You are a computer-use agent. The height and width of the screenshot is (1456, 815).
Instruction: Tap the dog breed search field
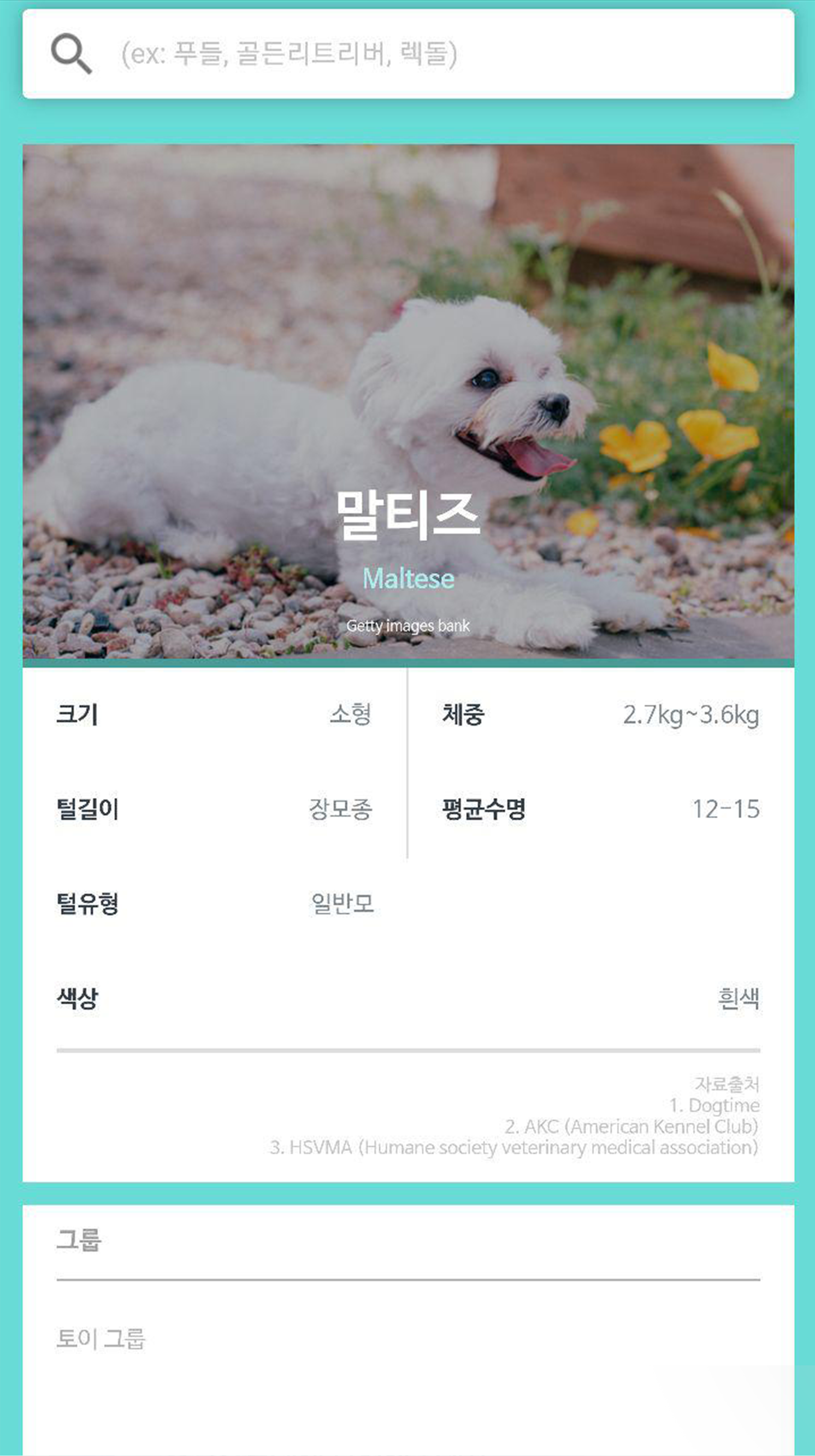click(x=429, y=54)
